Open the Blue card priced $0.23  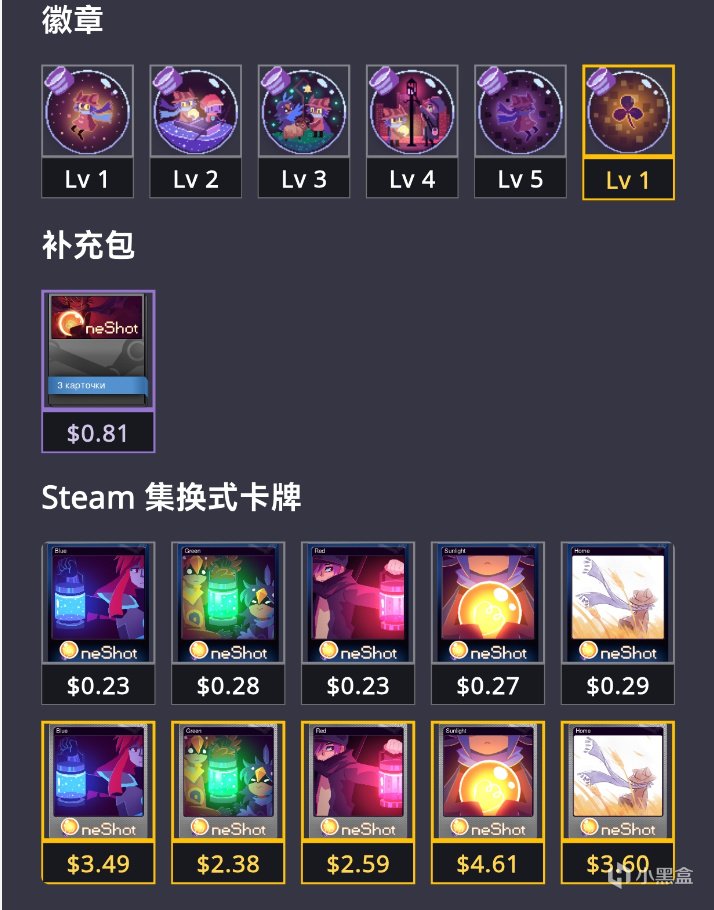98,623
